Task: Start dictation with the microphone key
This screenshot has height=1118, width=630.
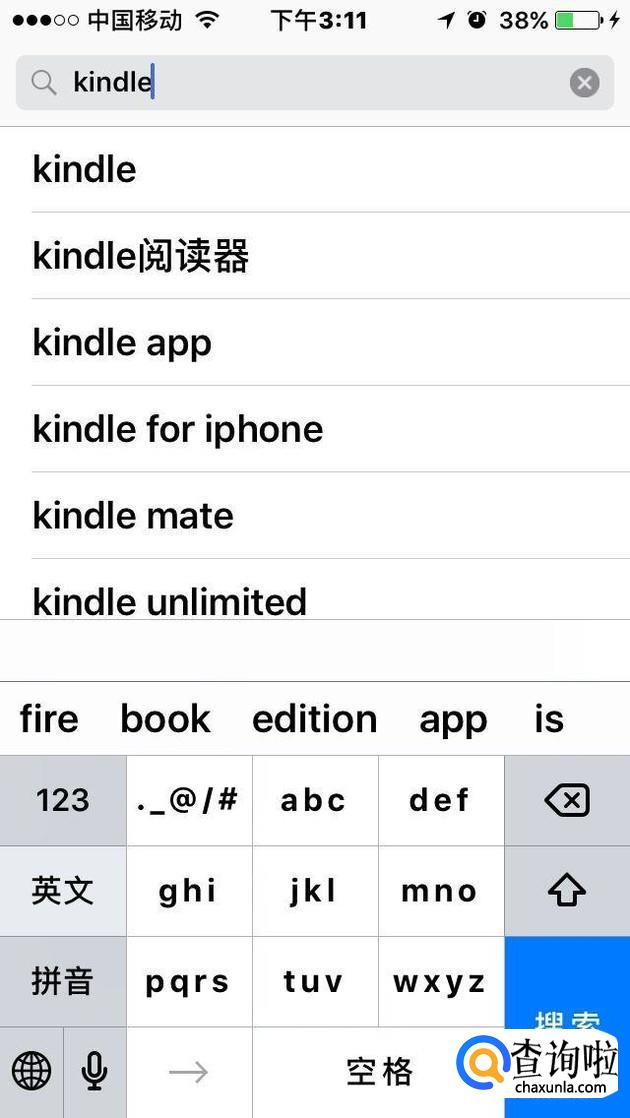Action: (94, 1072)
